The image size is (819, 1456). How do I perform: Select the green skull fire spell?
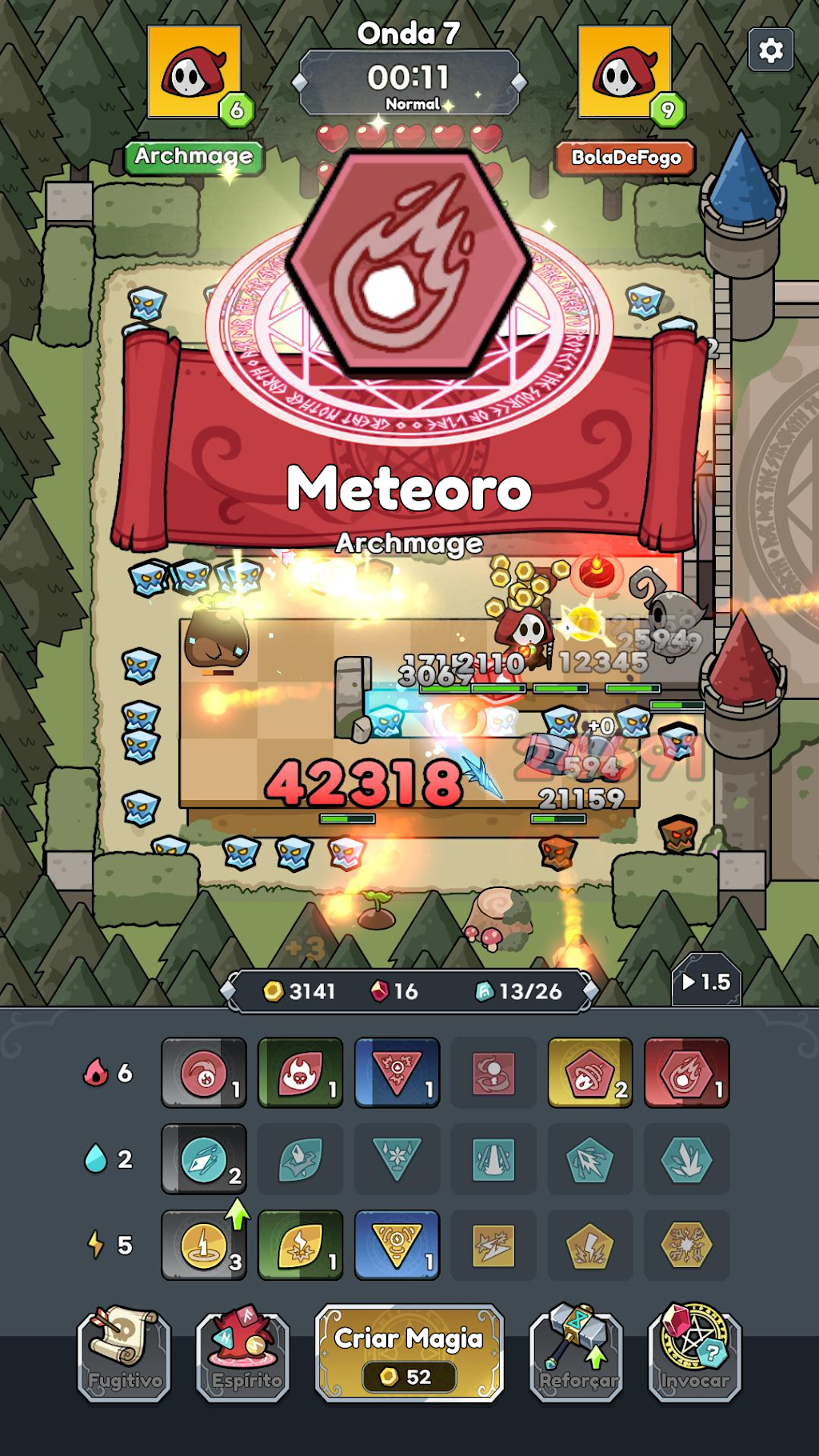pos(301,1073)
